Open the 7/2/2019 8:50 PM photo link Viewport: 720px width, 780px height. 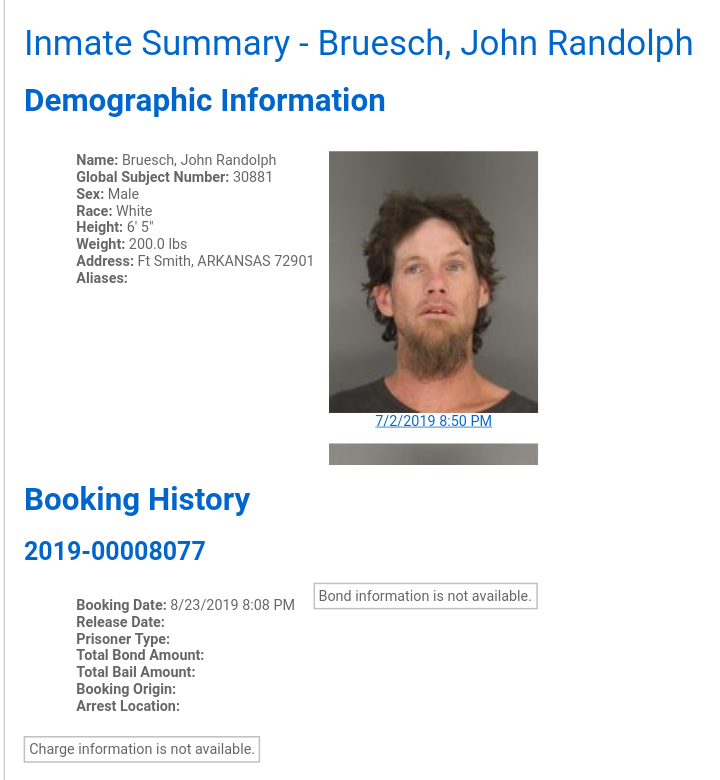[433, 421]
